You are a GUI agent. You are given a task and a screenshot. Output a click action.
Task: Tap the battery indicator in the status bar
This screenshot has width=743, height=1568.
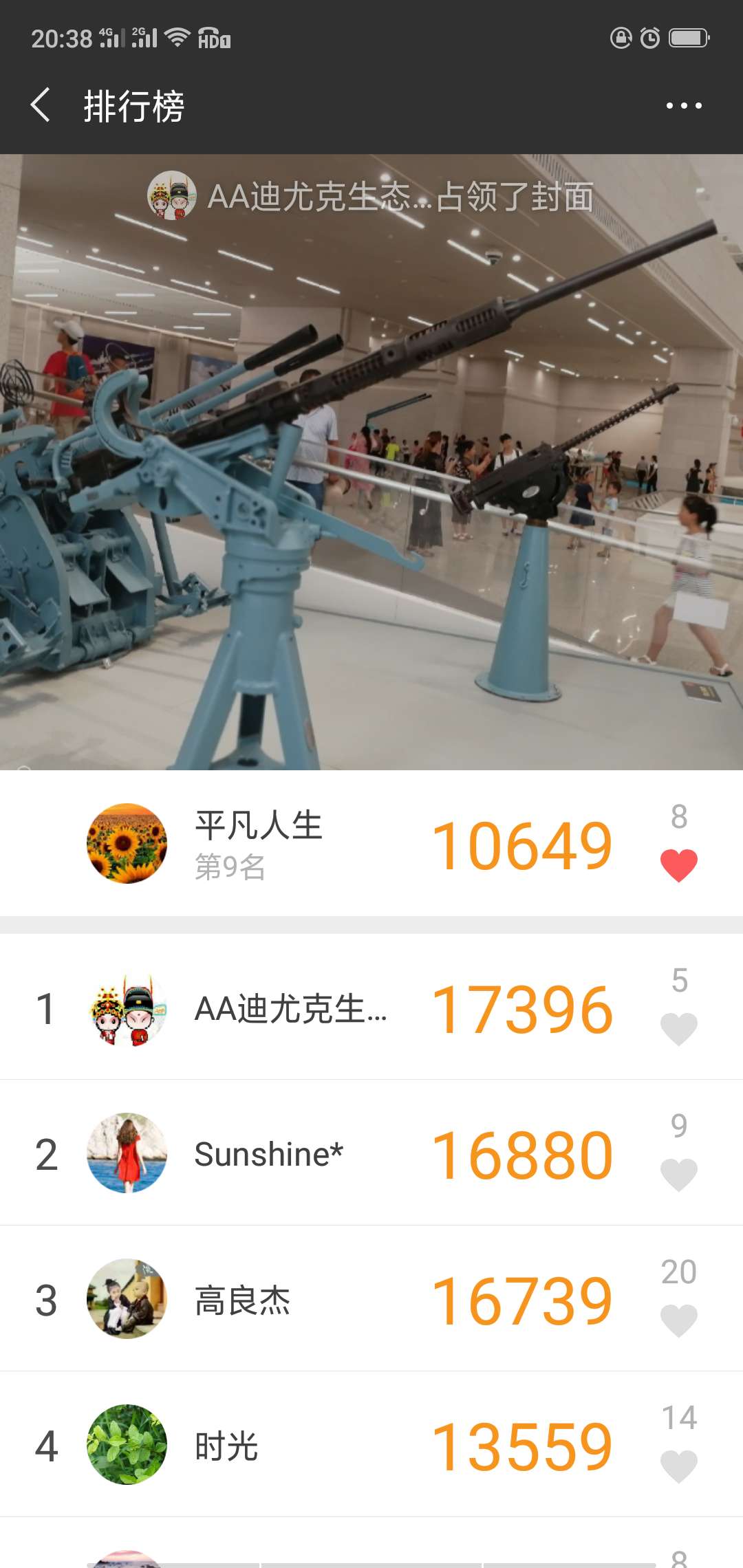(x=686, y=39)
